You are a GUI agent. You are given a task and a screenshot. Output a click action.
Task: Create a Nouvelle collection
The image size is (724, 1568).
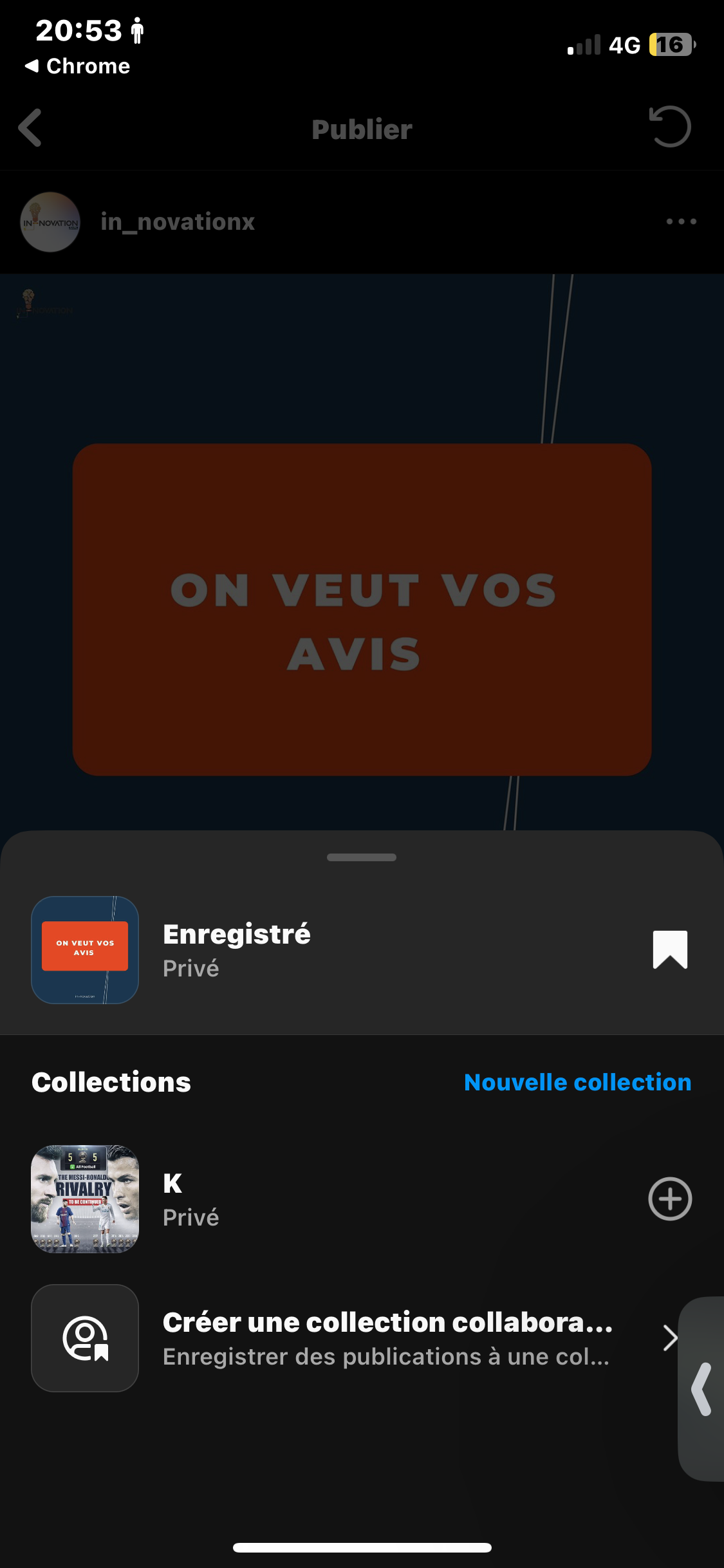(x=577, y=1083)
